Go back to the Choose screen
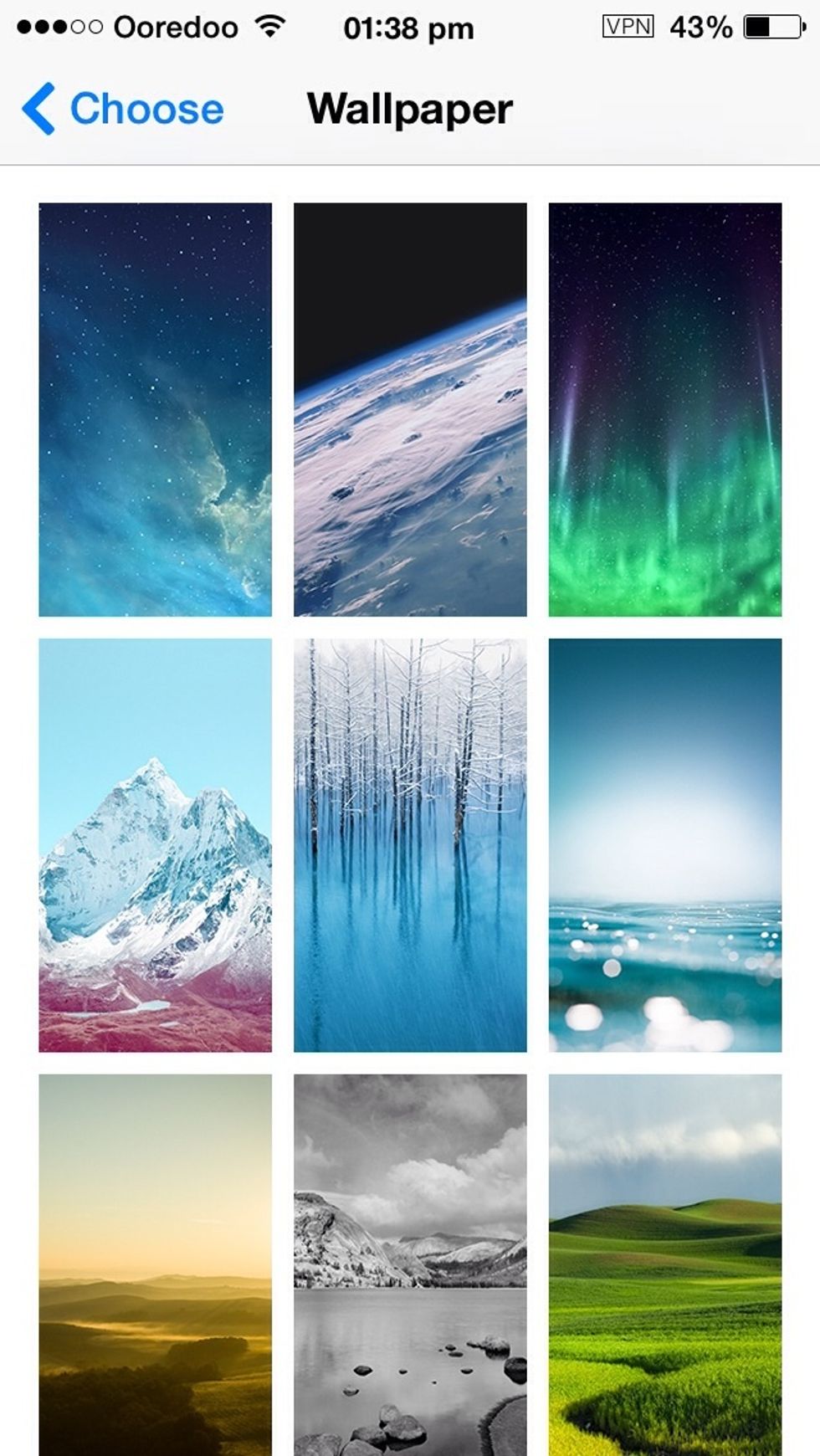 [124, 109]
